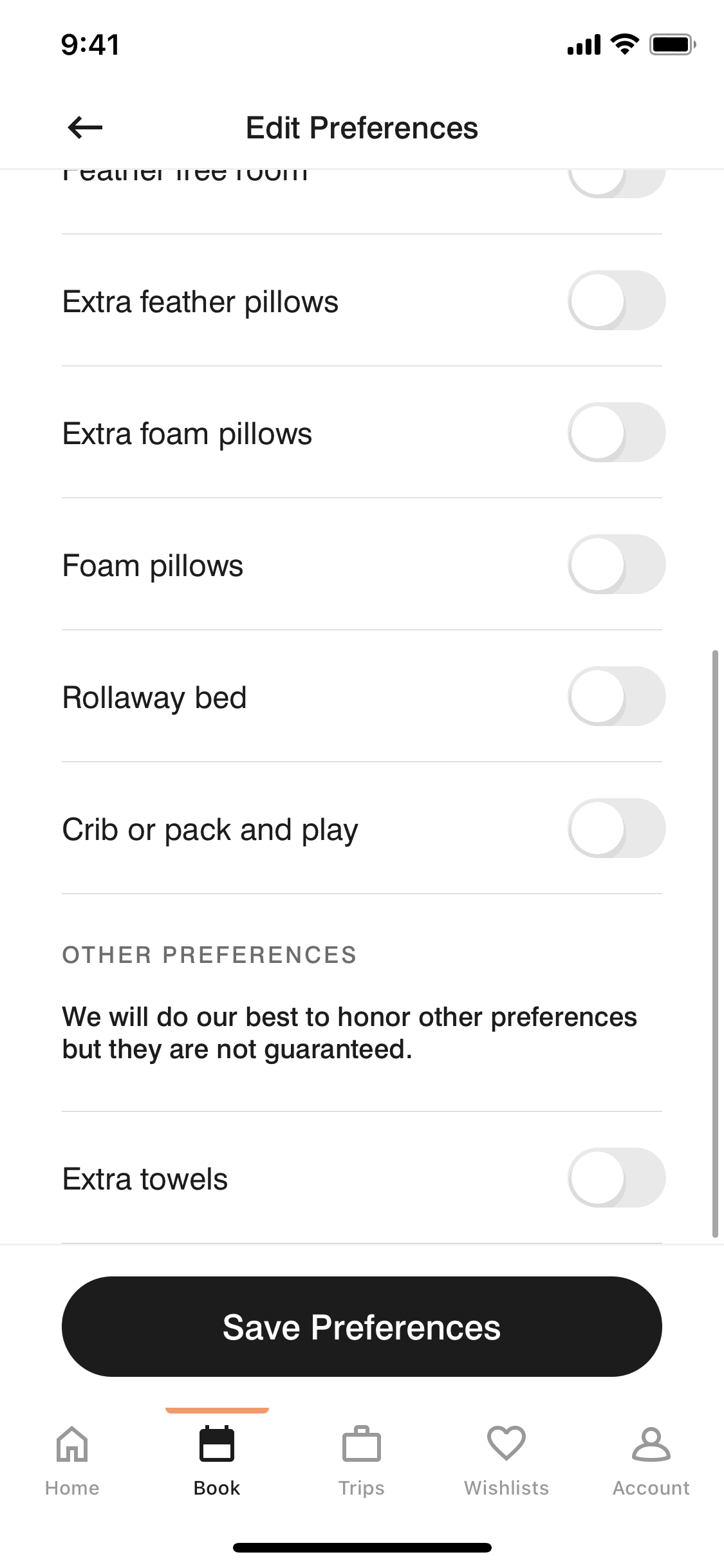Tap Save Preferences button
This screenshot has height=1568, width=724.
pyautogui.click(x=362, y=1327)
